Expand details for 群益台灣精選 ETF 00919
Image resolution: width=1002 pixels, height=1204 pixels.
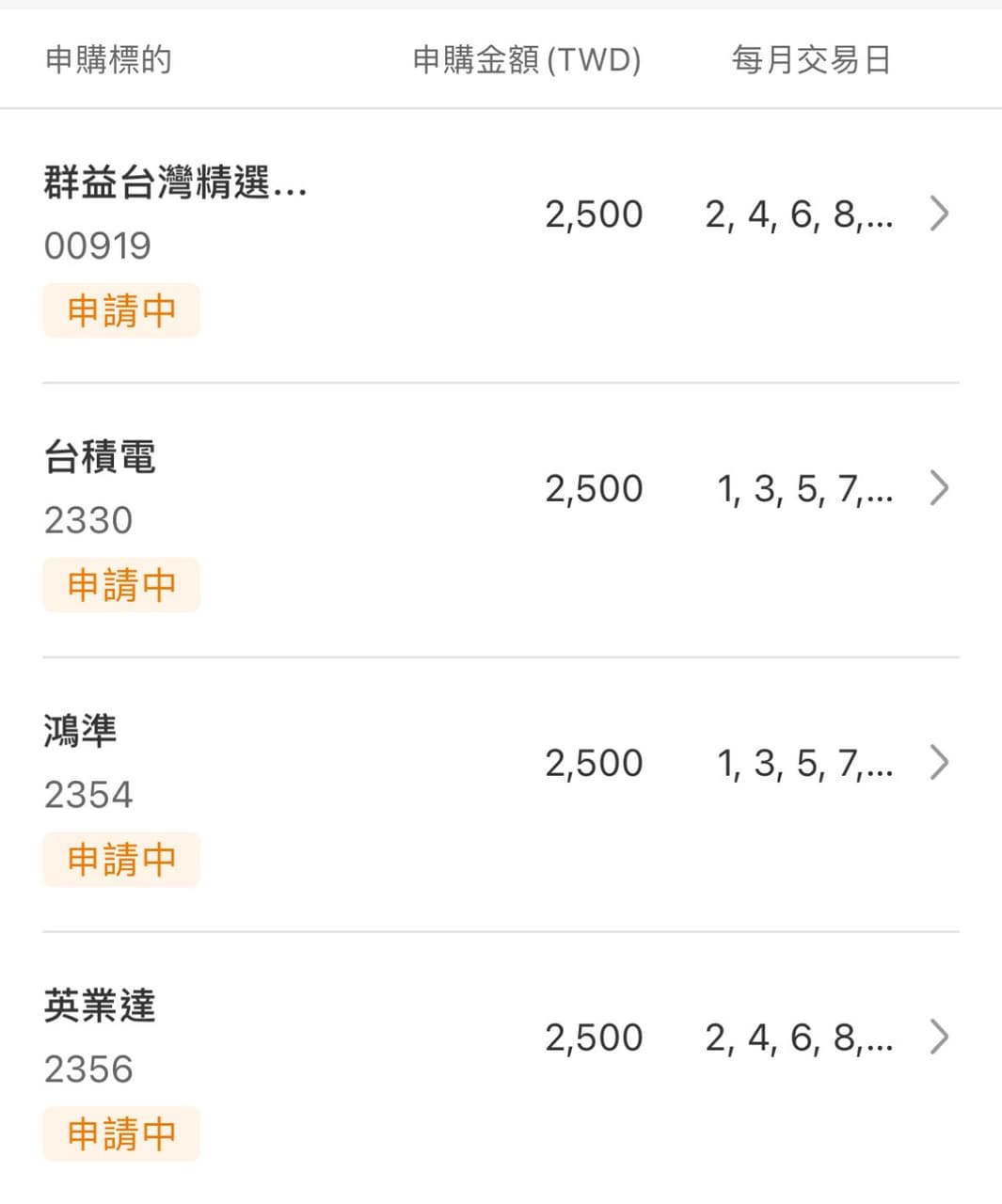tap(939, 214)
